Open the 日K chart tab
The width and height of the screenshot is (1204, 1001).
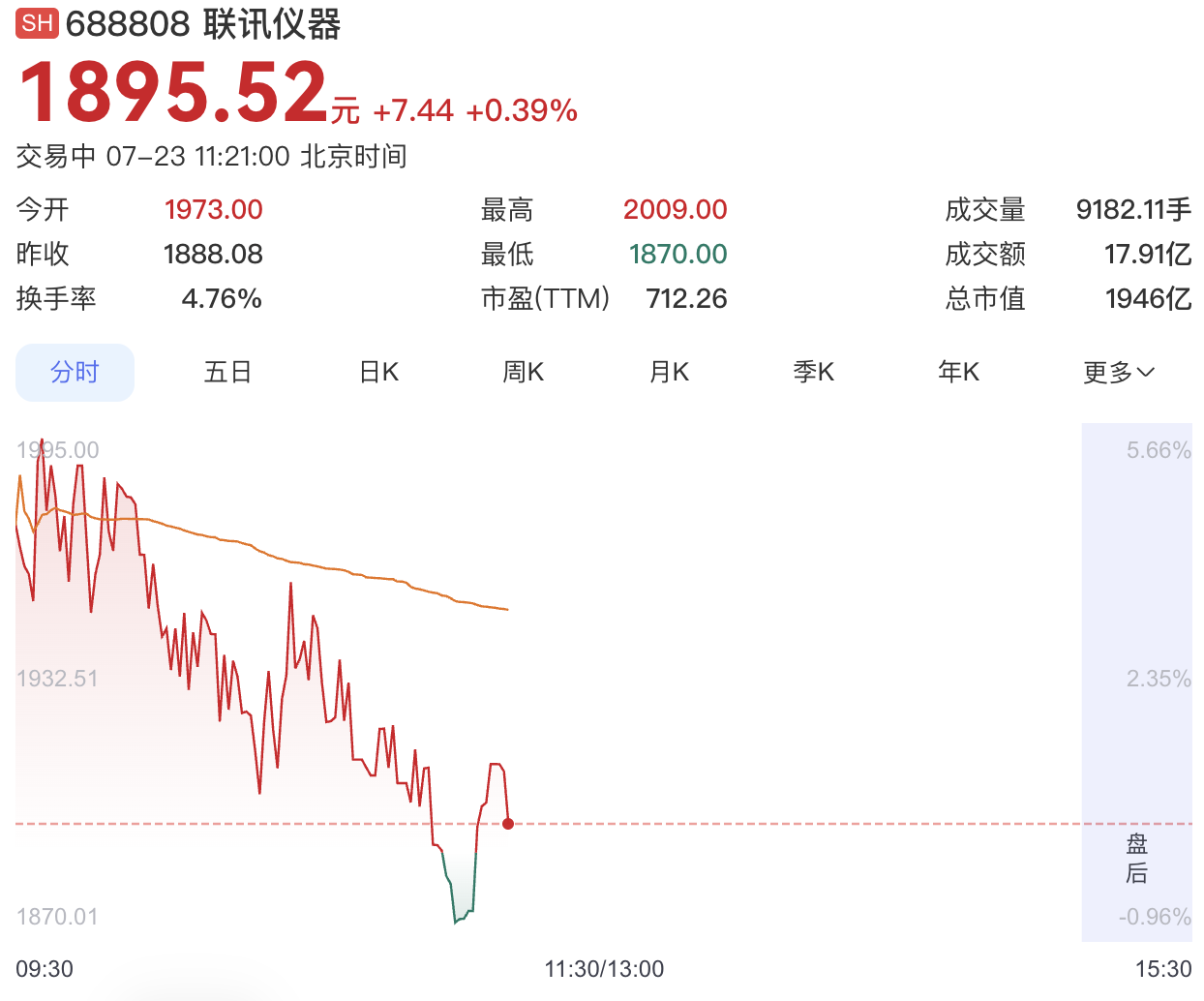pos(378,373)
